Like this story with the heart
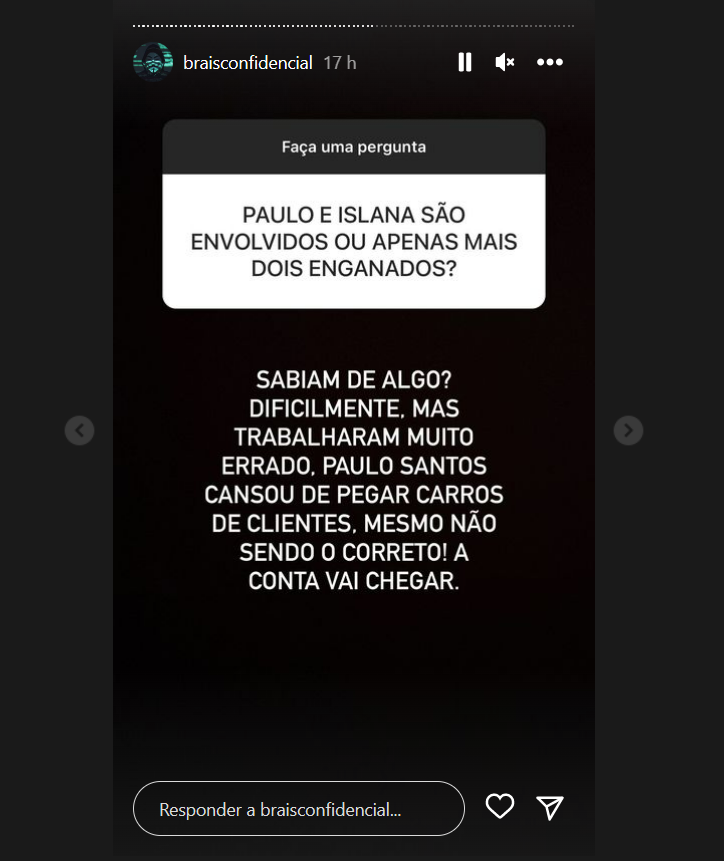 coord(500,807)
